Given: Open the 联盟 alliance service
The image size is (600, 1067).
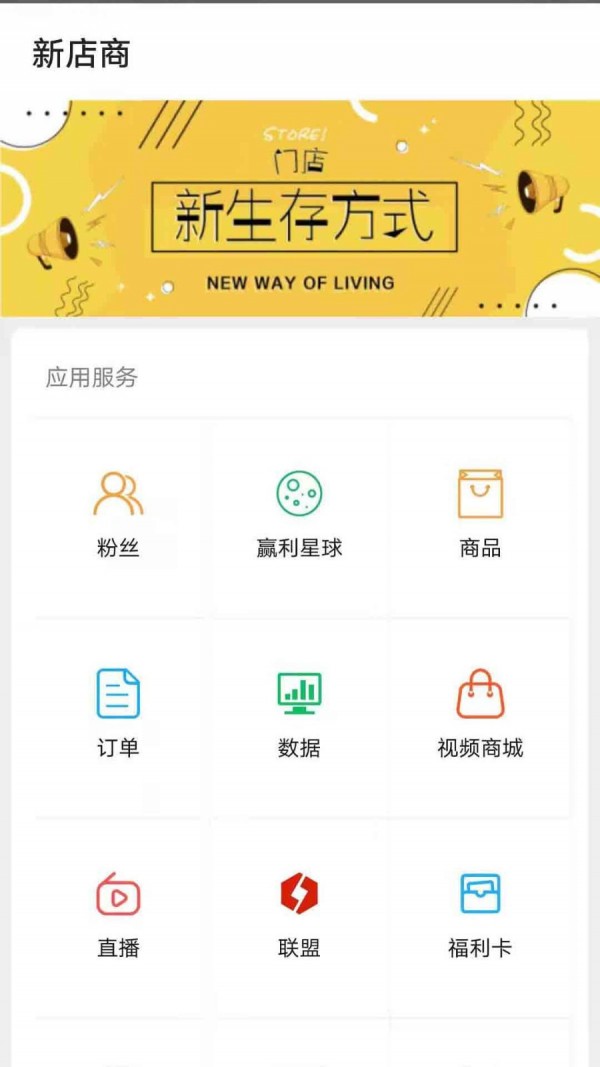Looking at the screenshot, I should point(299,914).
